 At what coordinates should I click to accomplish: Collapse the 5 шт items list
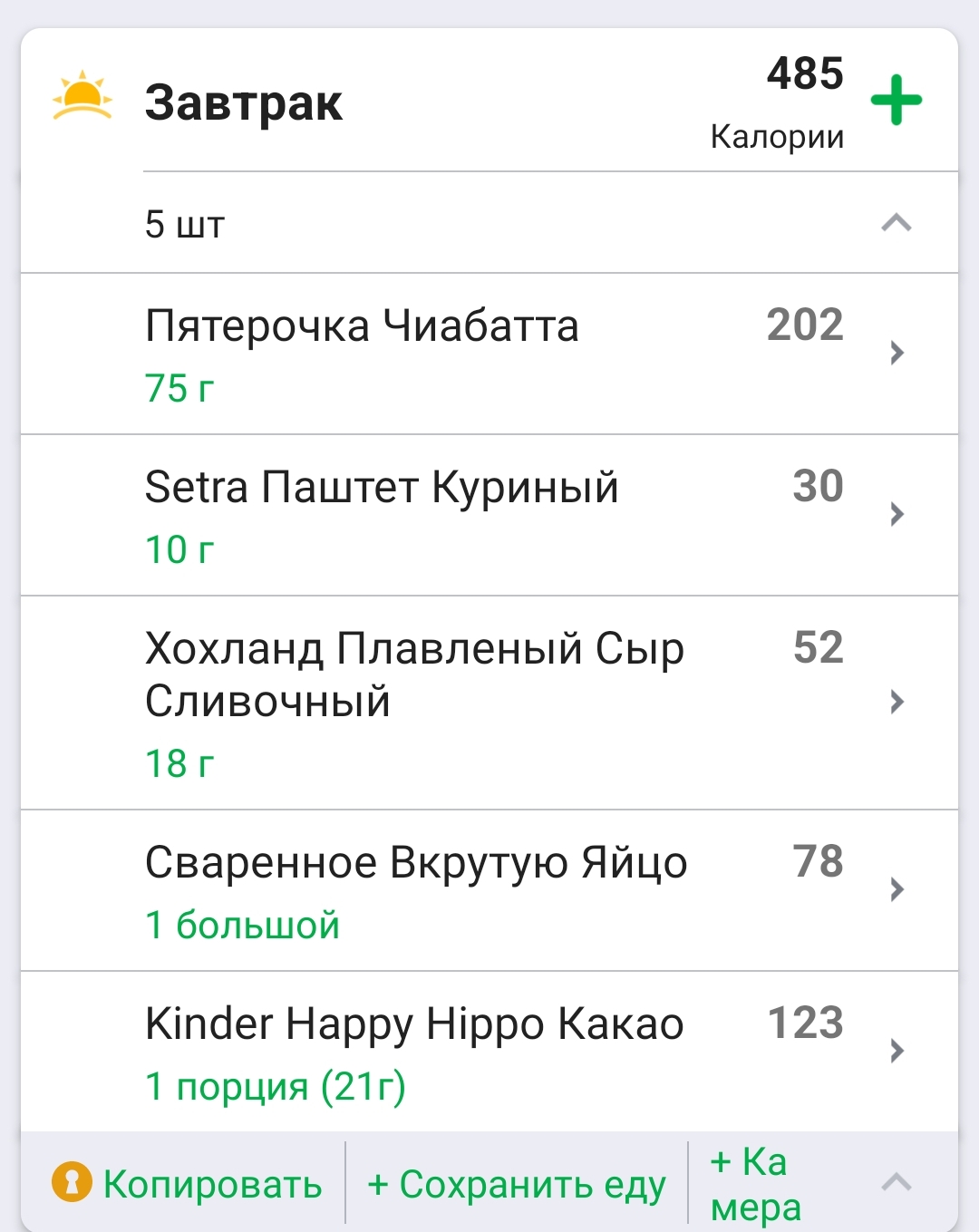pos(896,223)
